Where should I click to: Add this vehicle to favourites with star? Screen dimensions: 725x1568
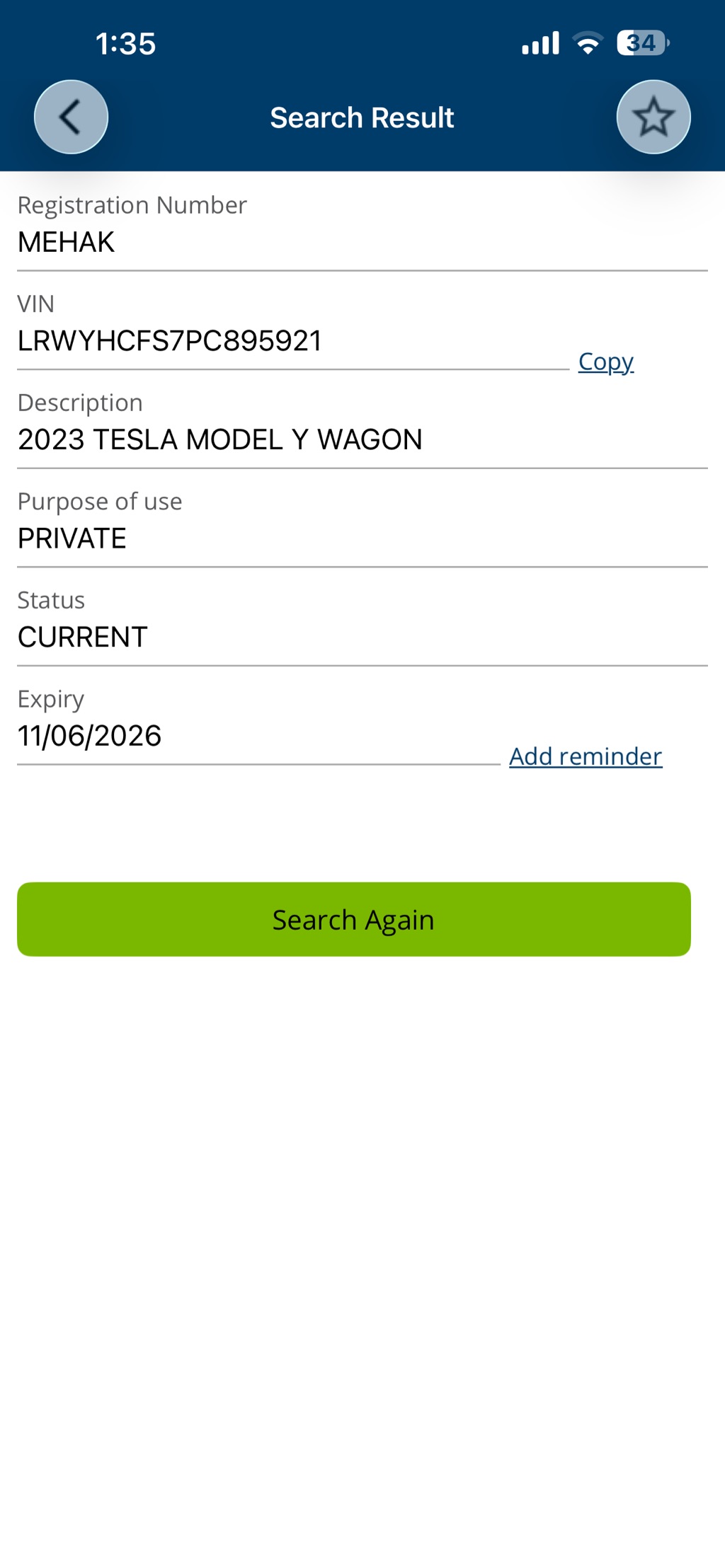pos(653,117)
